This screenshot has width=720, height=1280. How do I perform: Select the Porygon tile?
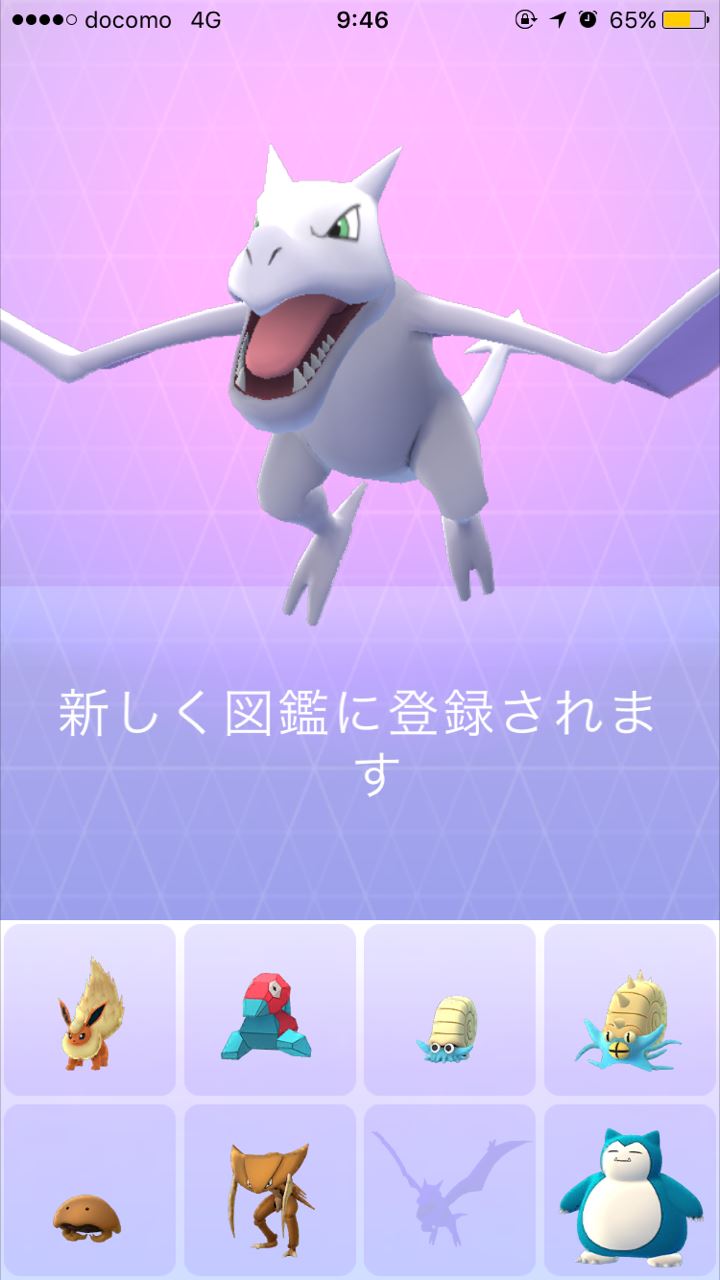pyautogui.click(x=269, y=1010)
